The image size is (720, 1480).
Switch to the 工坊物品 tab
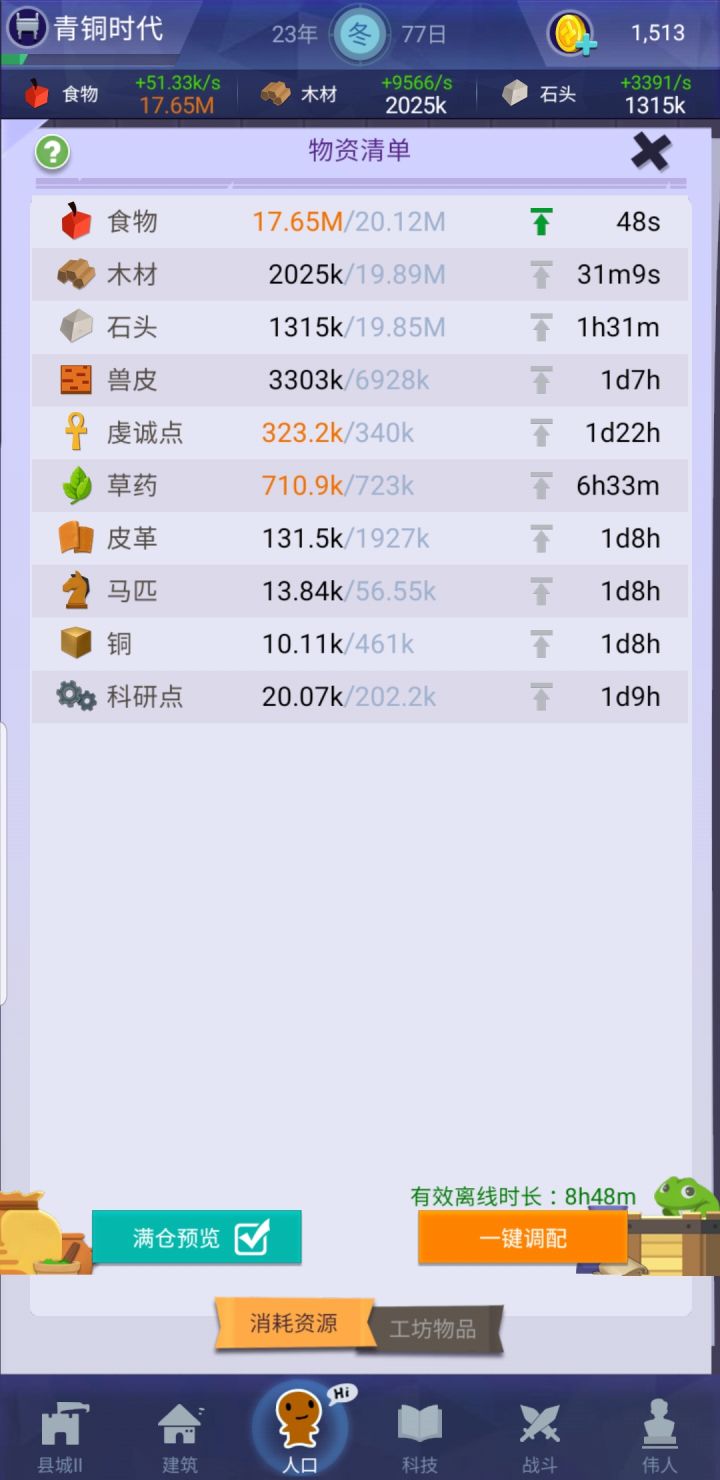click(x=437, y=1329)
